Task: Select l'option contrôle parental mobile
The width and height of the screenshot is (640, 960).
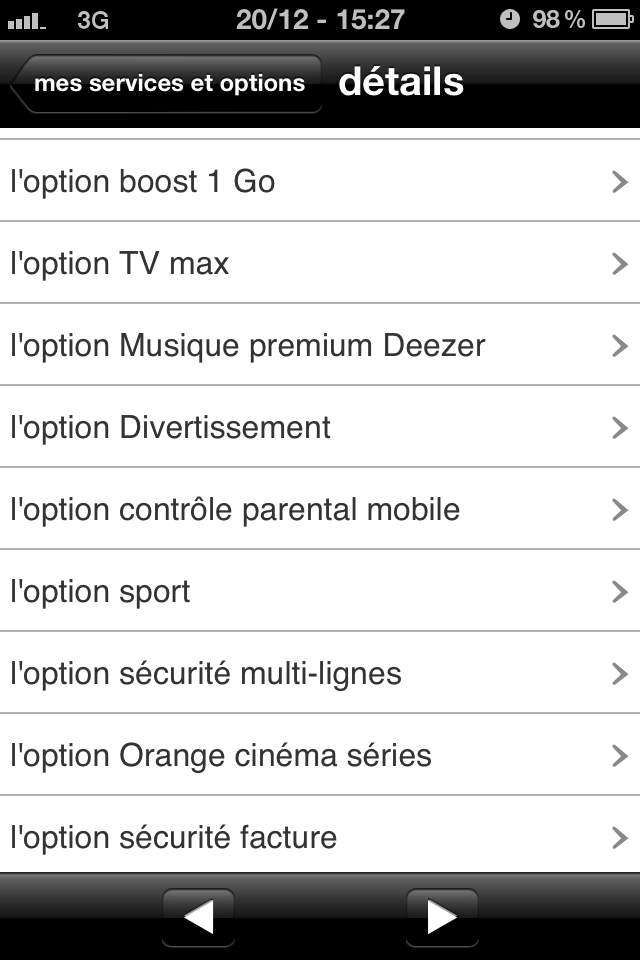Action: [320, 509]
